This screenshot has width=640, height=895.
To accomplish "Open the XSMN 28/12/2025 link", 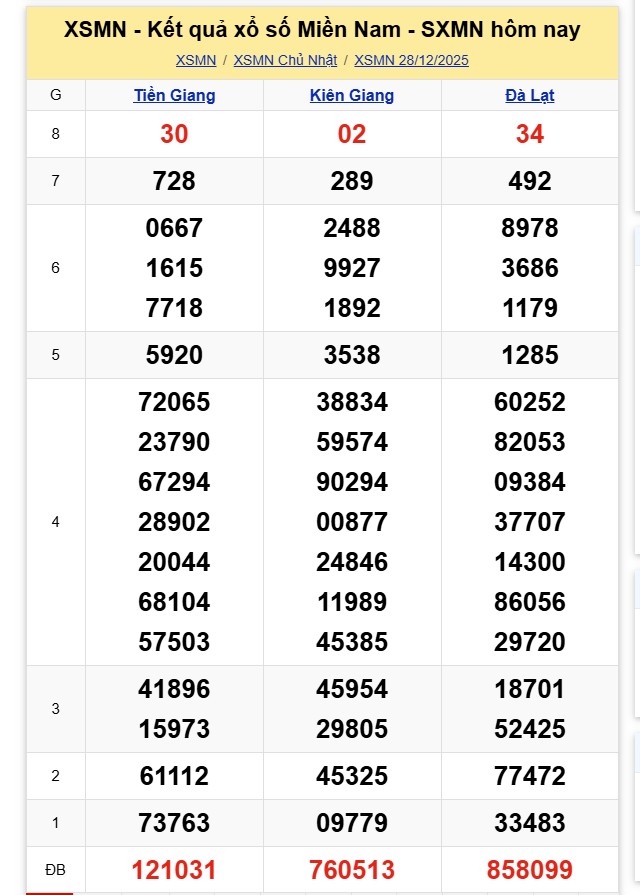I will pos(411,60).
